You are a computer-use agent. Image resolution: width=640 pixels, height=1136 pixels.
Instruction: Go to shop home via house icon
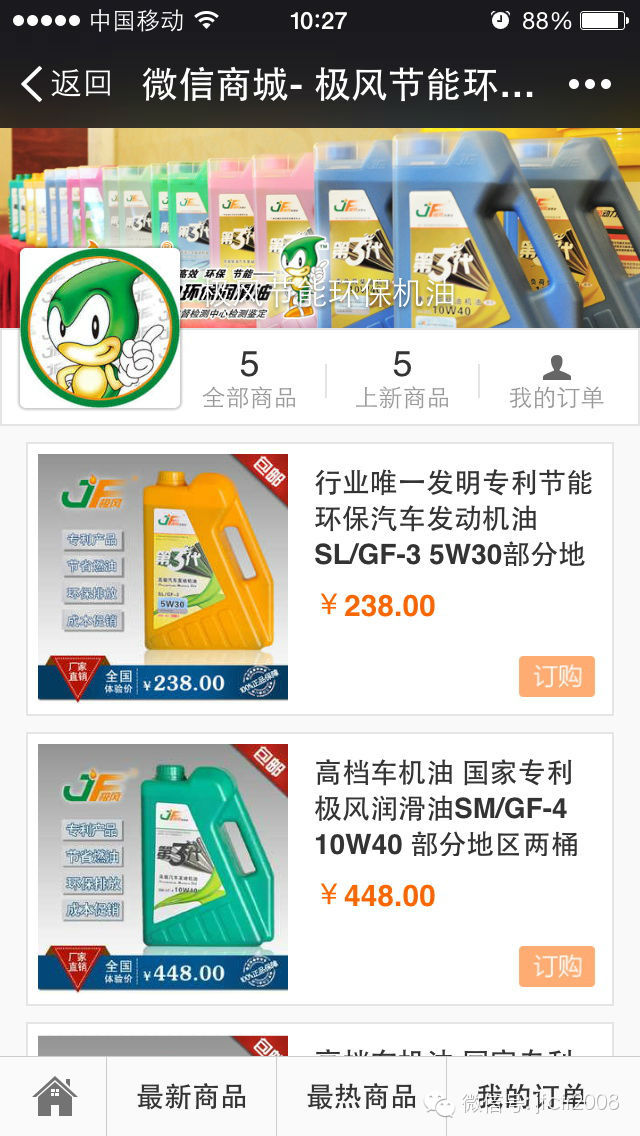click(54, 1096)
